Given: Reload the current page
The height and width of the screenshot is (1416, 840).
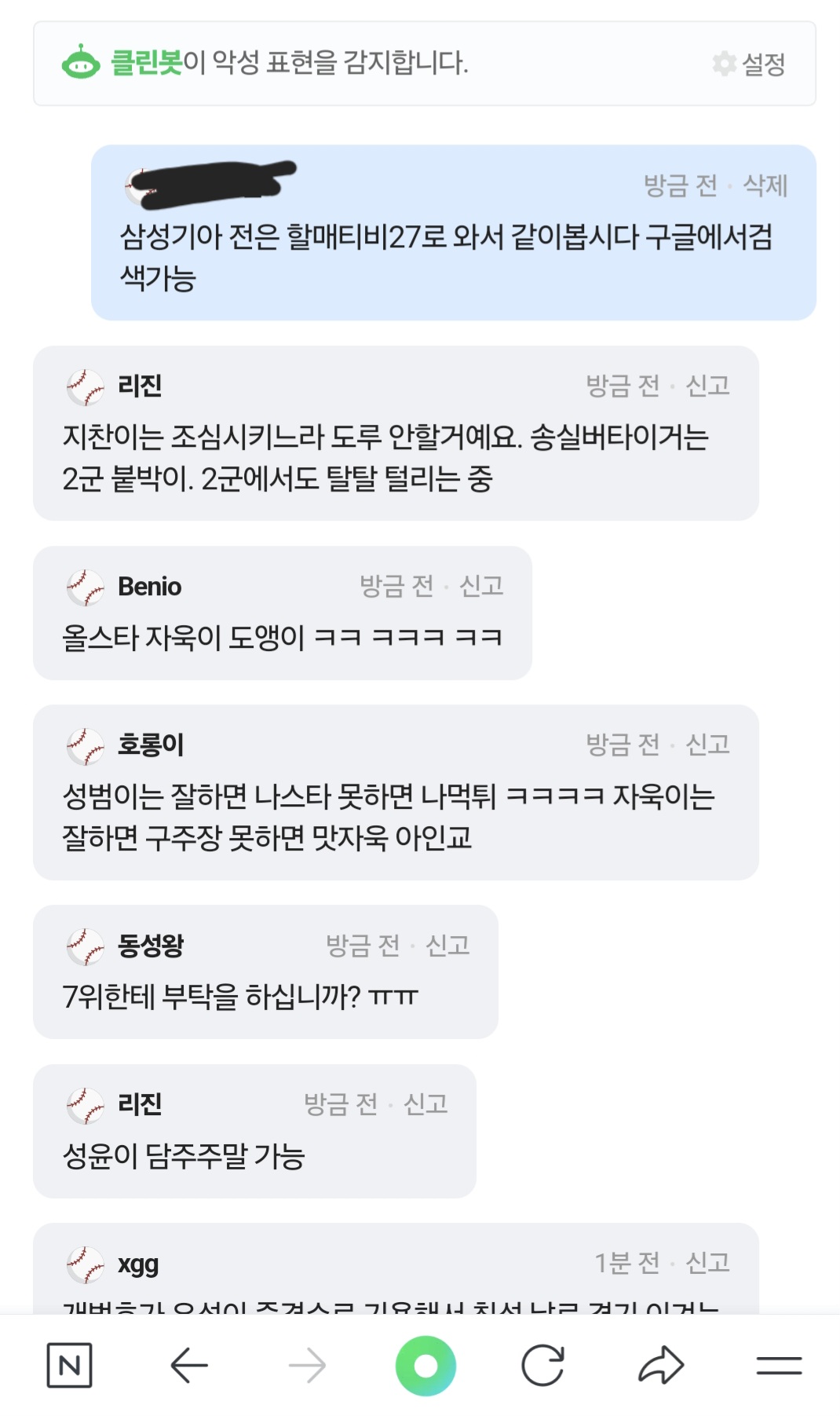Looking at the screenshot, I should [x=542, y=1366].
